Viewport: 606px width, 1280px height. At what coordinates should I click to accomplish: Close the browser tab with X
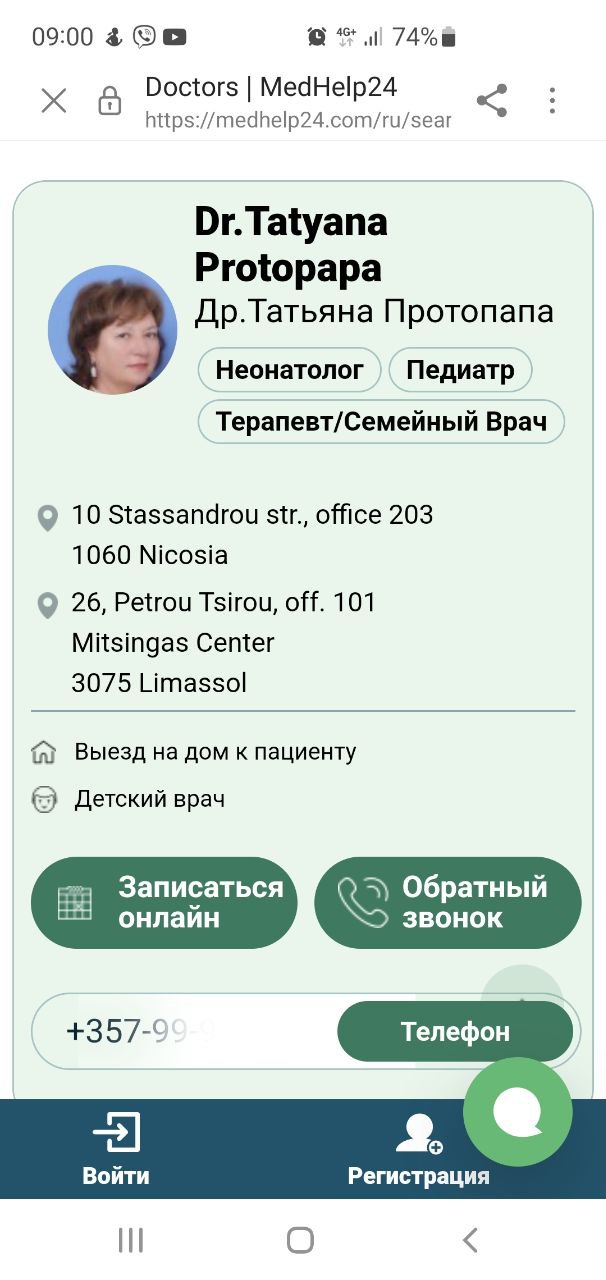(53, 101)
